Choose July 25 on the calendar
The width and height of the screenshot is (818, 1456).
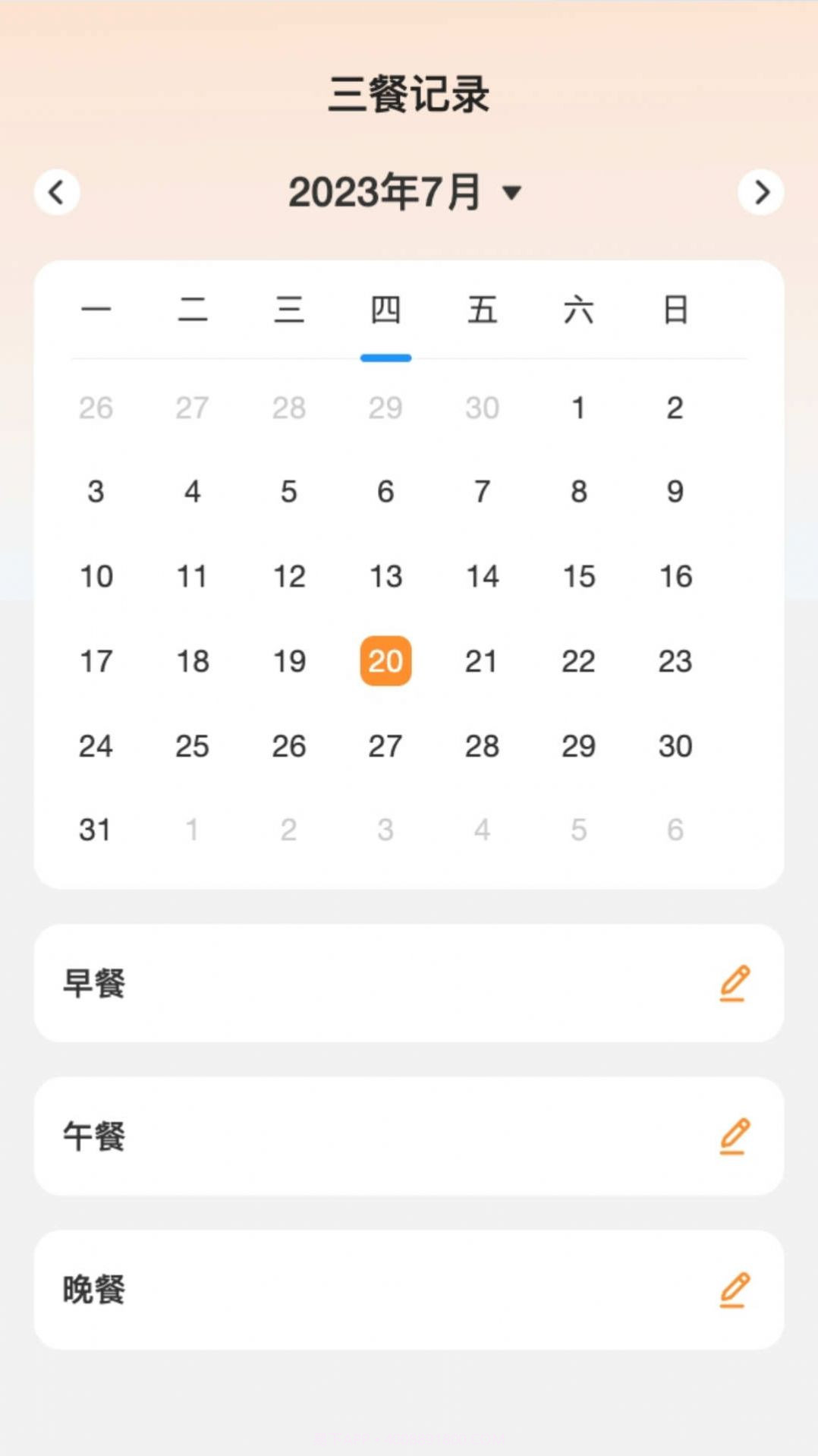click(192, 746)
